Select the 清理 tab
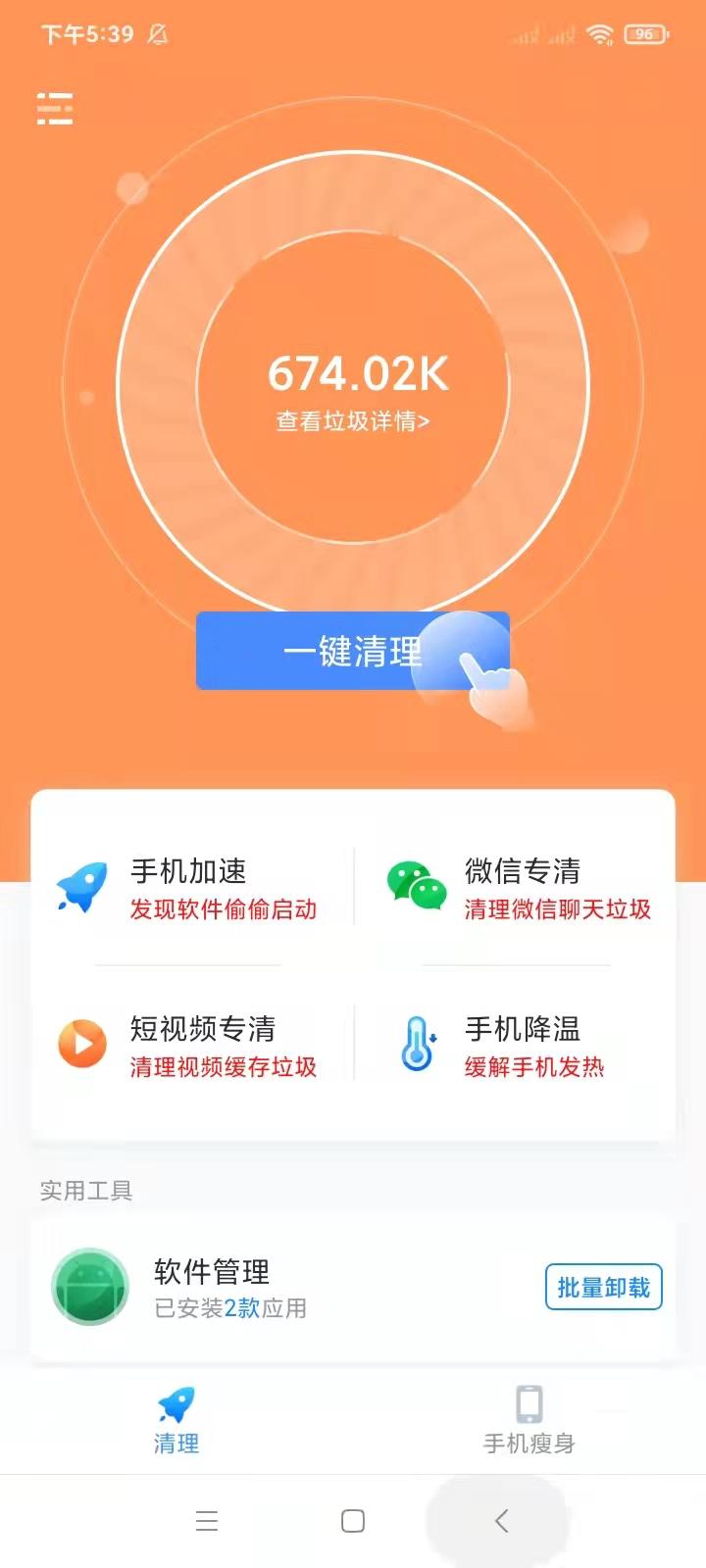Viewport: 706px width, 1568px height. 176,1421
